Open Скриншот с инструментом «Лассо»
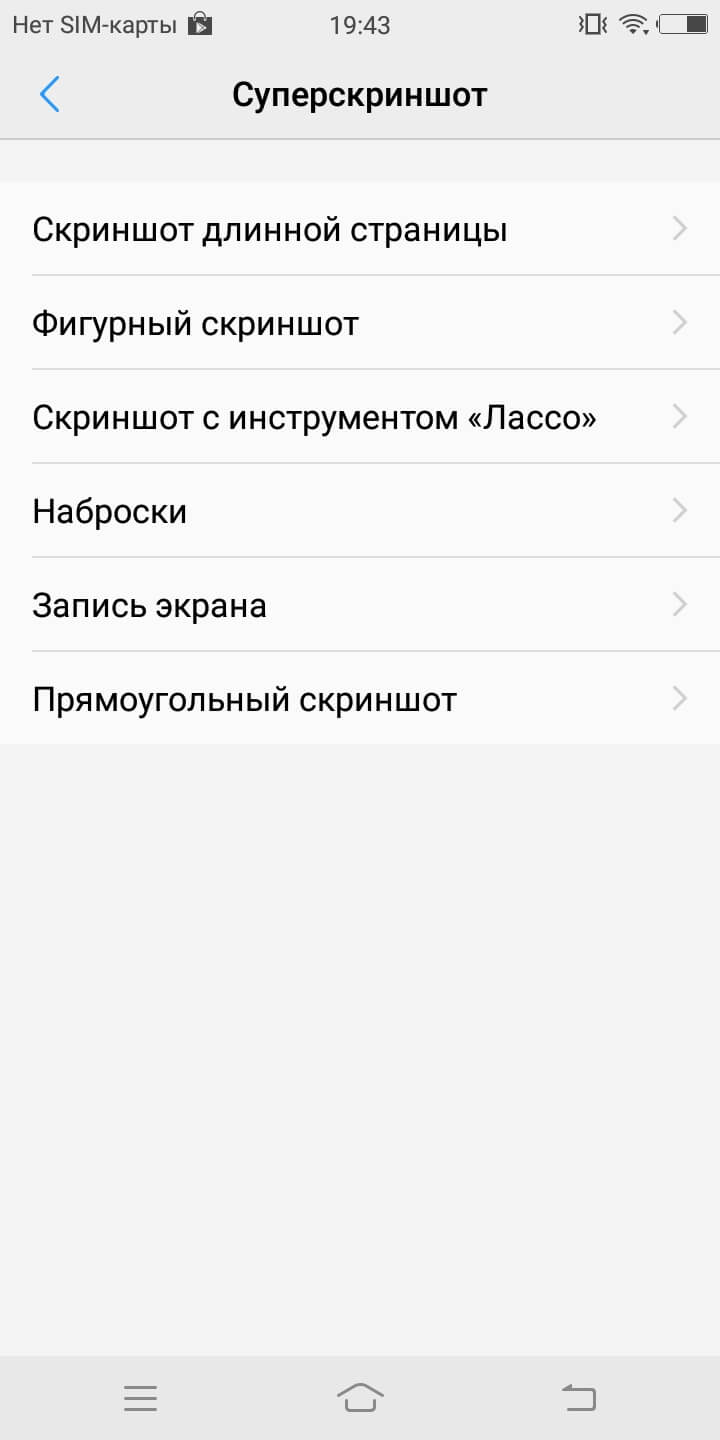 point(314,417)
